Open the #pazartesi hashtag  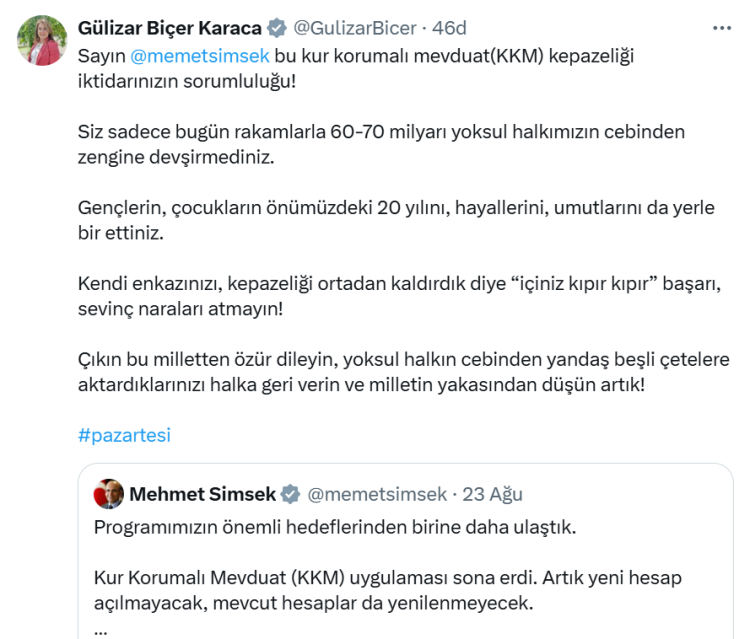click(125, 436)
